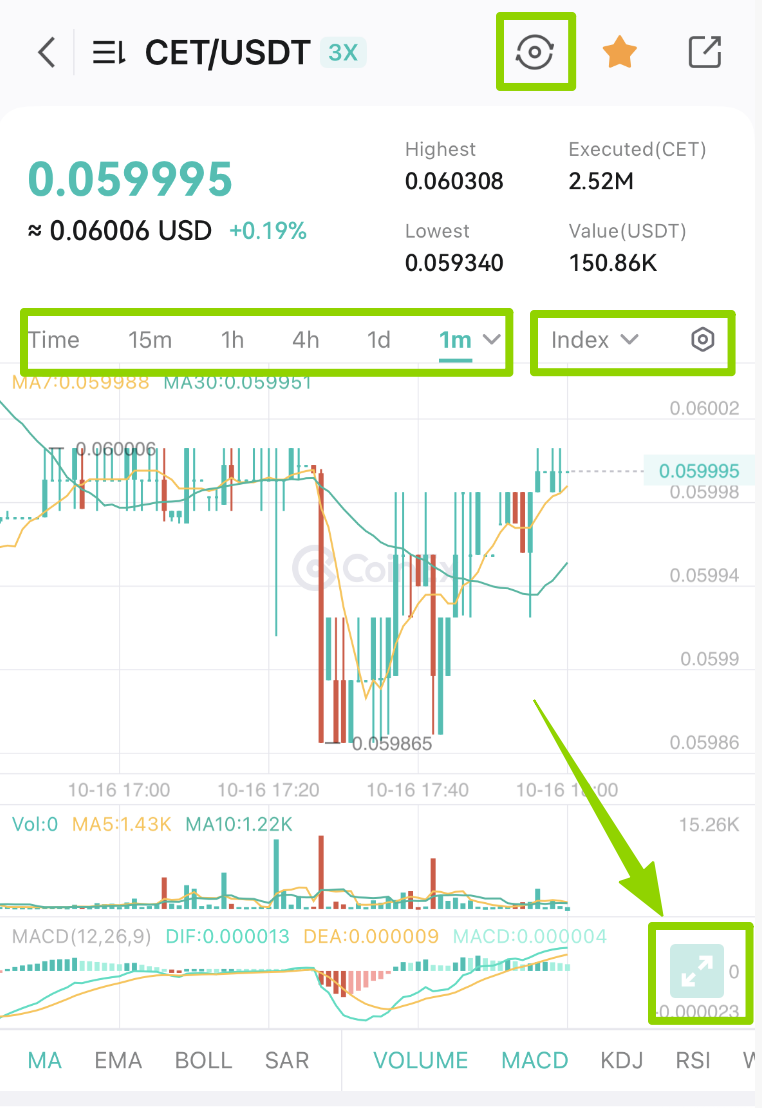The image size is (762, 1108).
Task: Open the Index dropdown
Action: 594,341
